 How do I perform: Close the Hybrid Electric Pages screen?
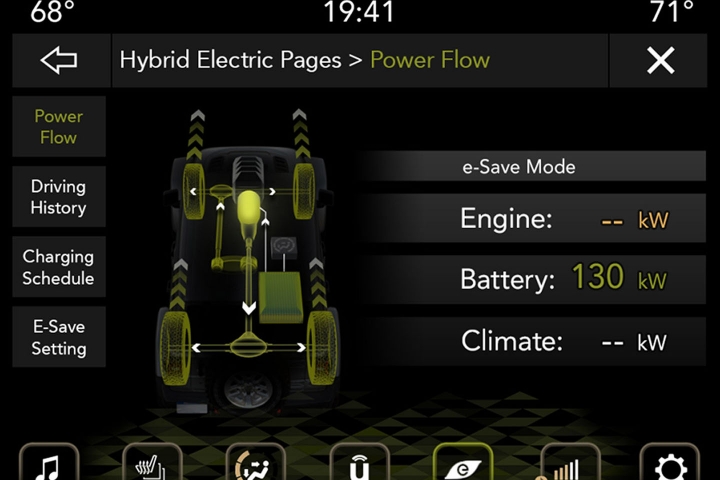pyautogui.click(x=660, y=61)
